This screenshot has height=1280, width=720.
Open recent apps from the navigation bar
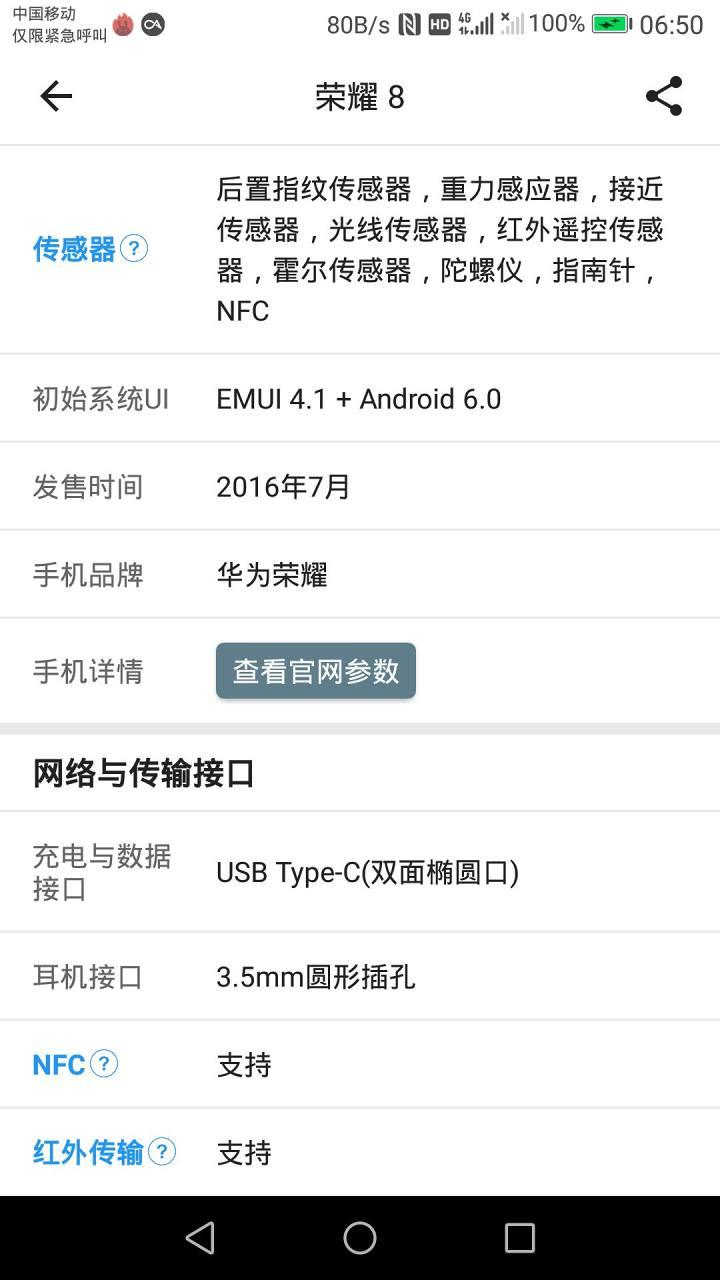pos(520,1238)
